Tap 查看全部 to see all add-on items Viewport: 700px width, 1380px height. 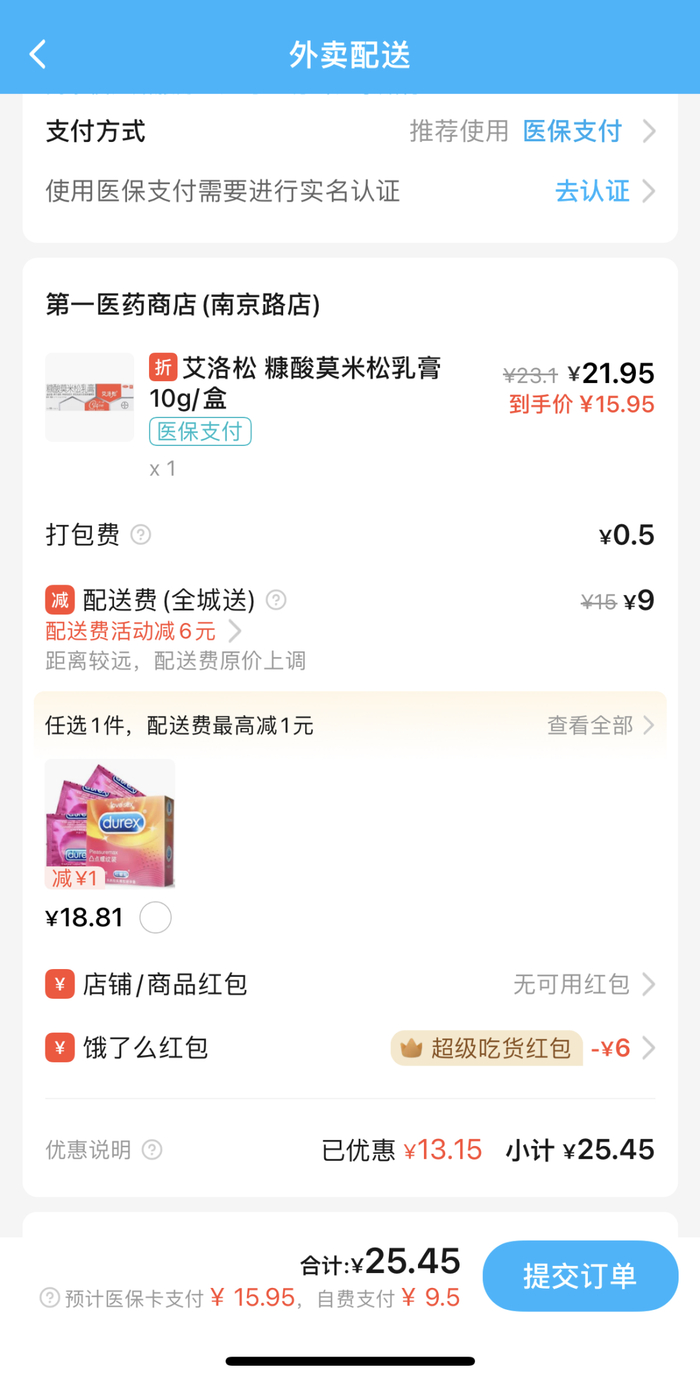click(600, 725)
